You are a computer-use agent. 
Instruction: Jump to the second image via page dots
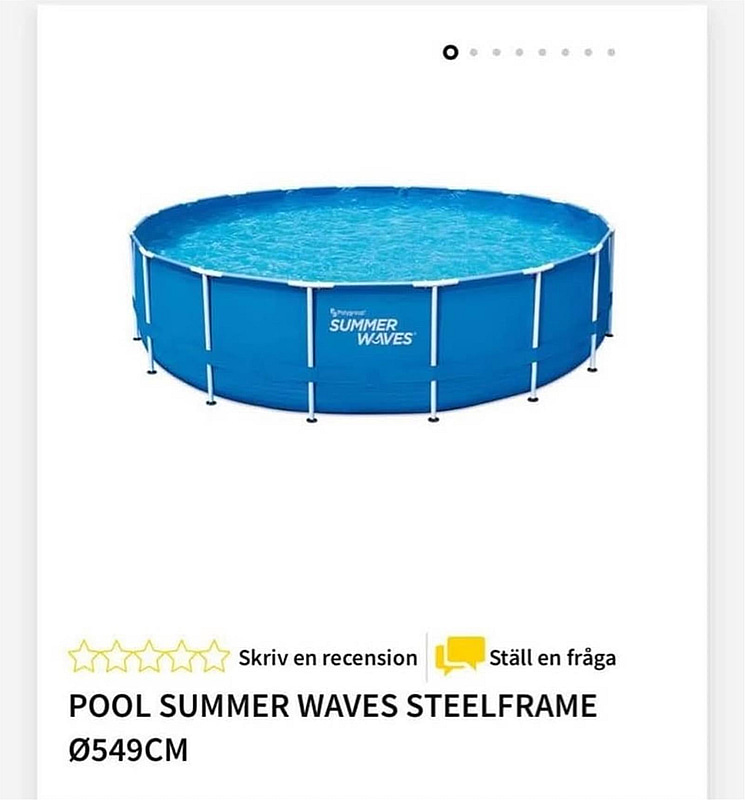point(474,52)
